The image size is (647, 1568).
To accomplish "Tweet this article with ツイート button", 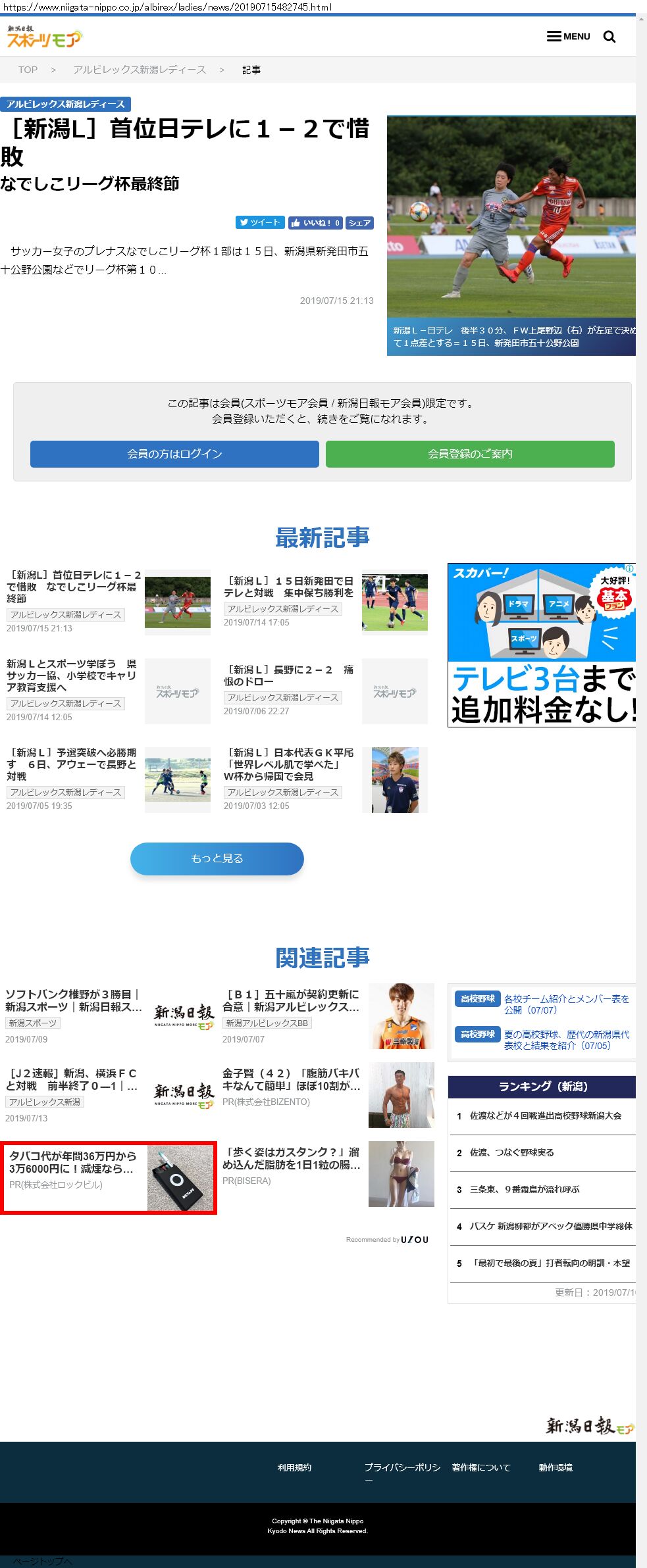I will tap(260, 222).
